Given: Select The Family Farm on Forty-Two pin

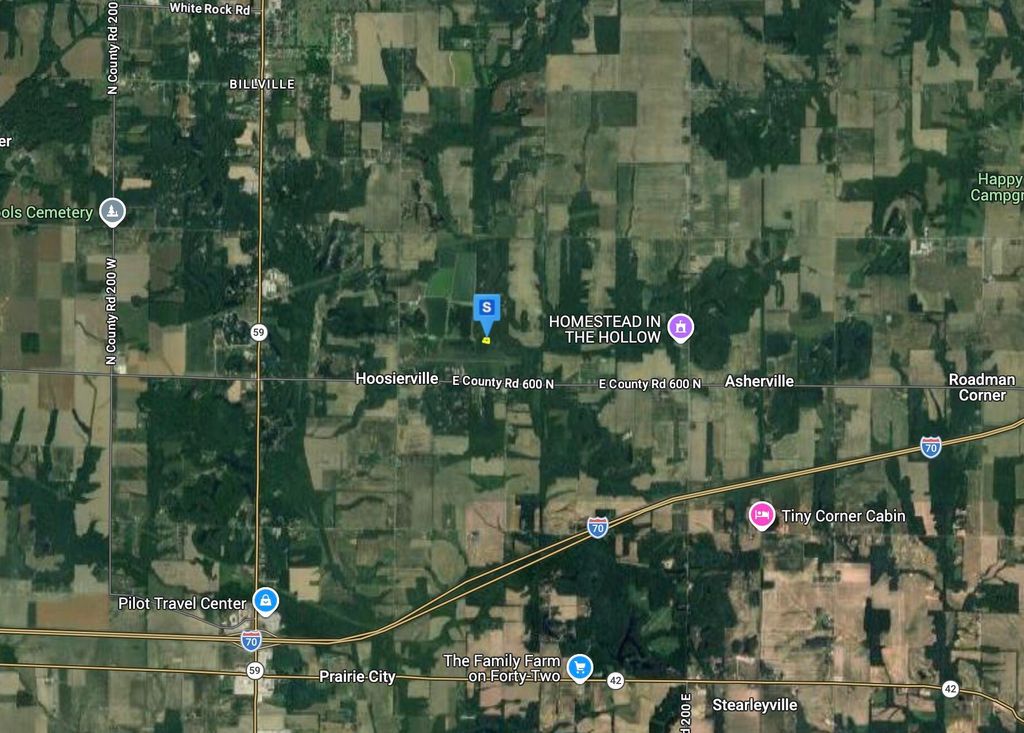Looking at the screenshot, I should tap(579, 667).
